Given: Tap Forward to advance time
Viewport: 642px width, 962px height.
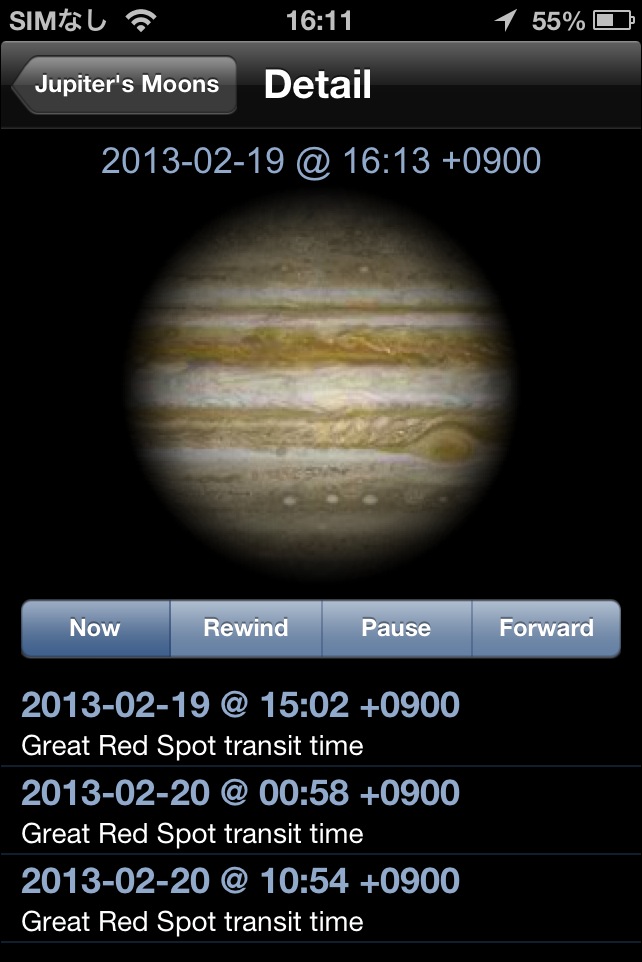Looking at the screenshot, I should 546,628.
